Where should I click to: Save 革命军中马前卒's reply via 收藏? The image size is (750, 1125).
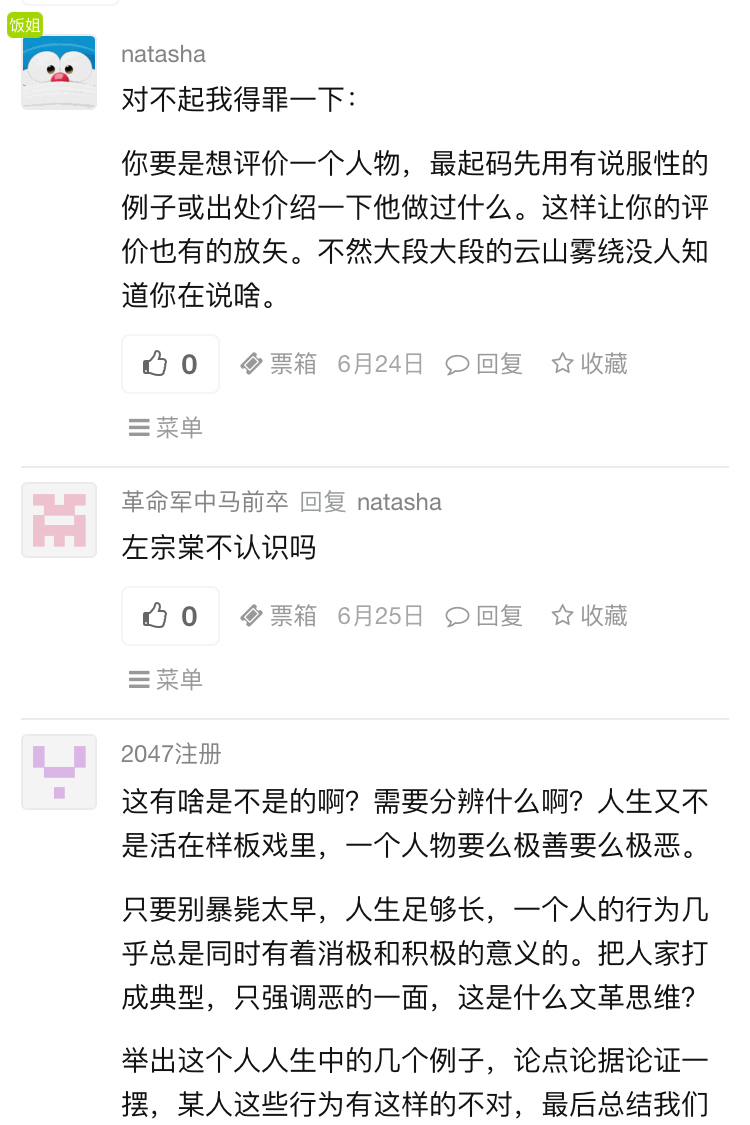590,616
